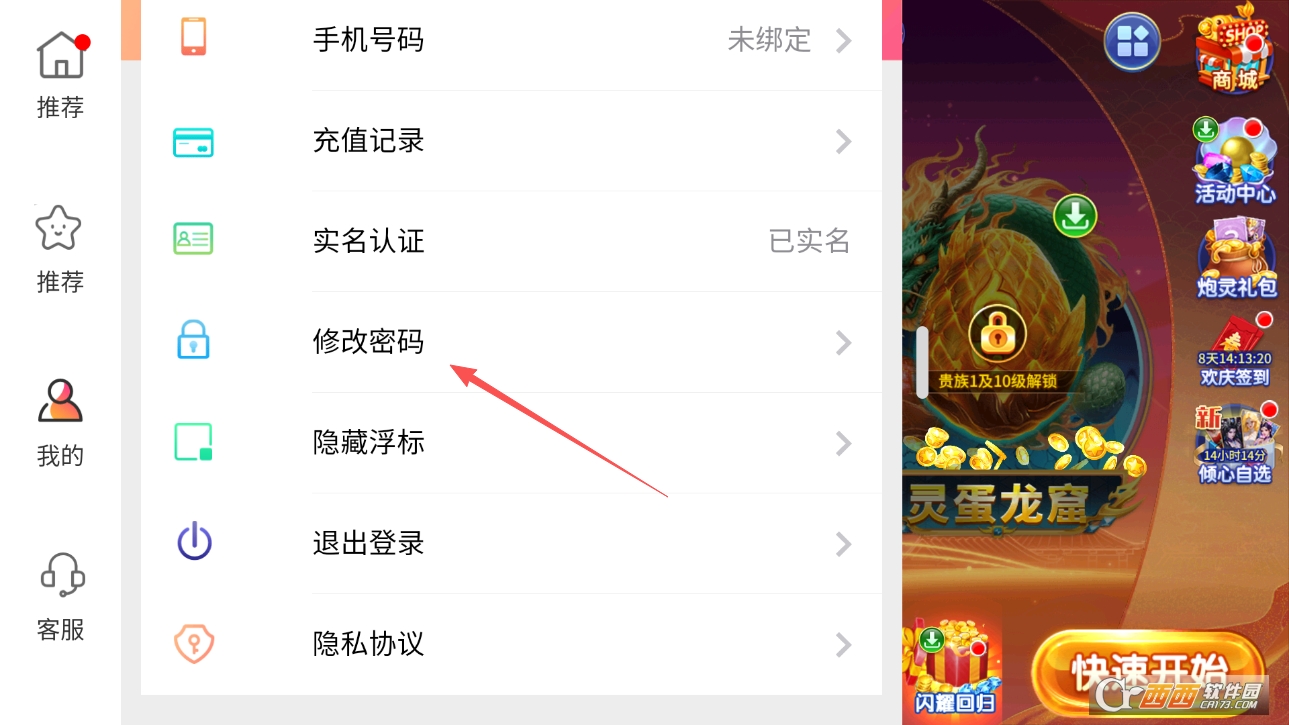Switch to the 我的 profile tab
Screen dimensions: 1289x725
pyautogui.click(x=60, y=421)
